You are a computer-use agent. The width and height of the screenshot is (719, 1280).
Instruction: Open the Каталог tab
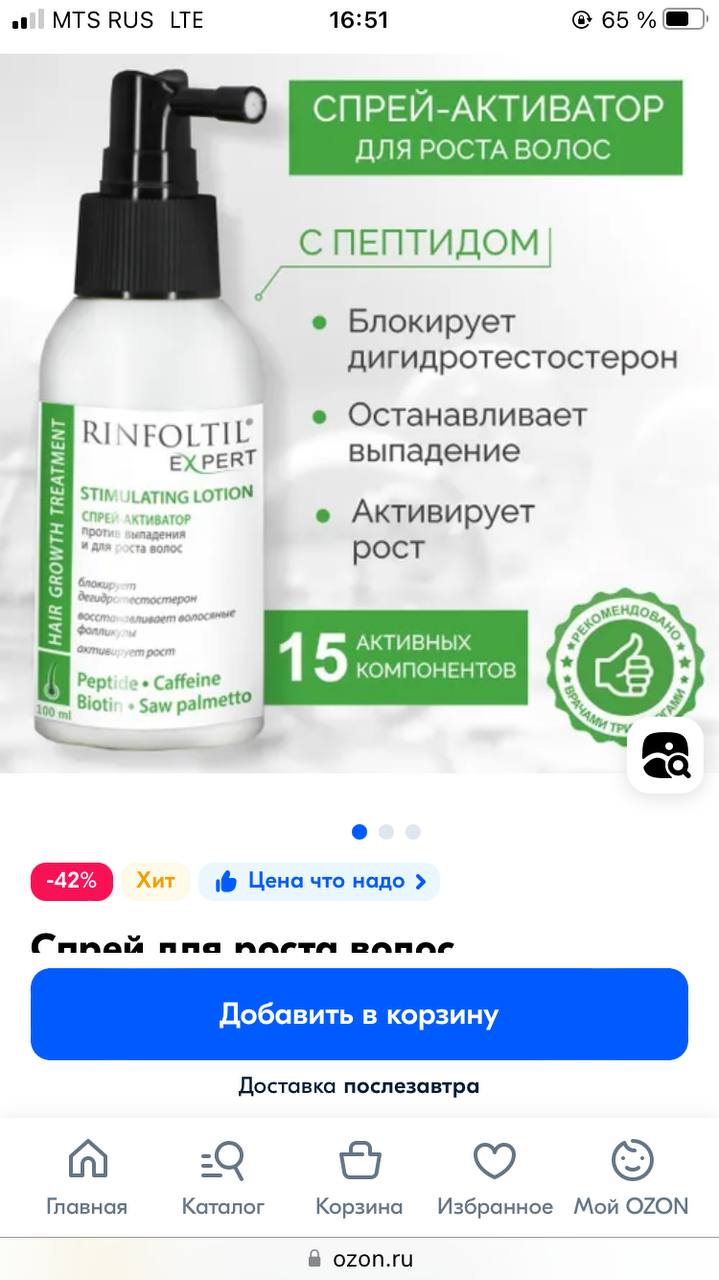223,1179
